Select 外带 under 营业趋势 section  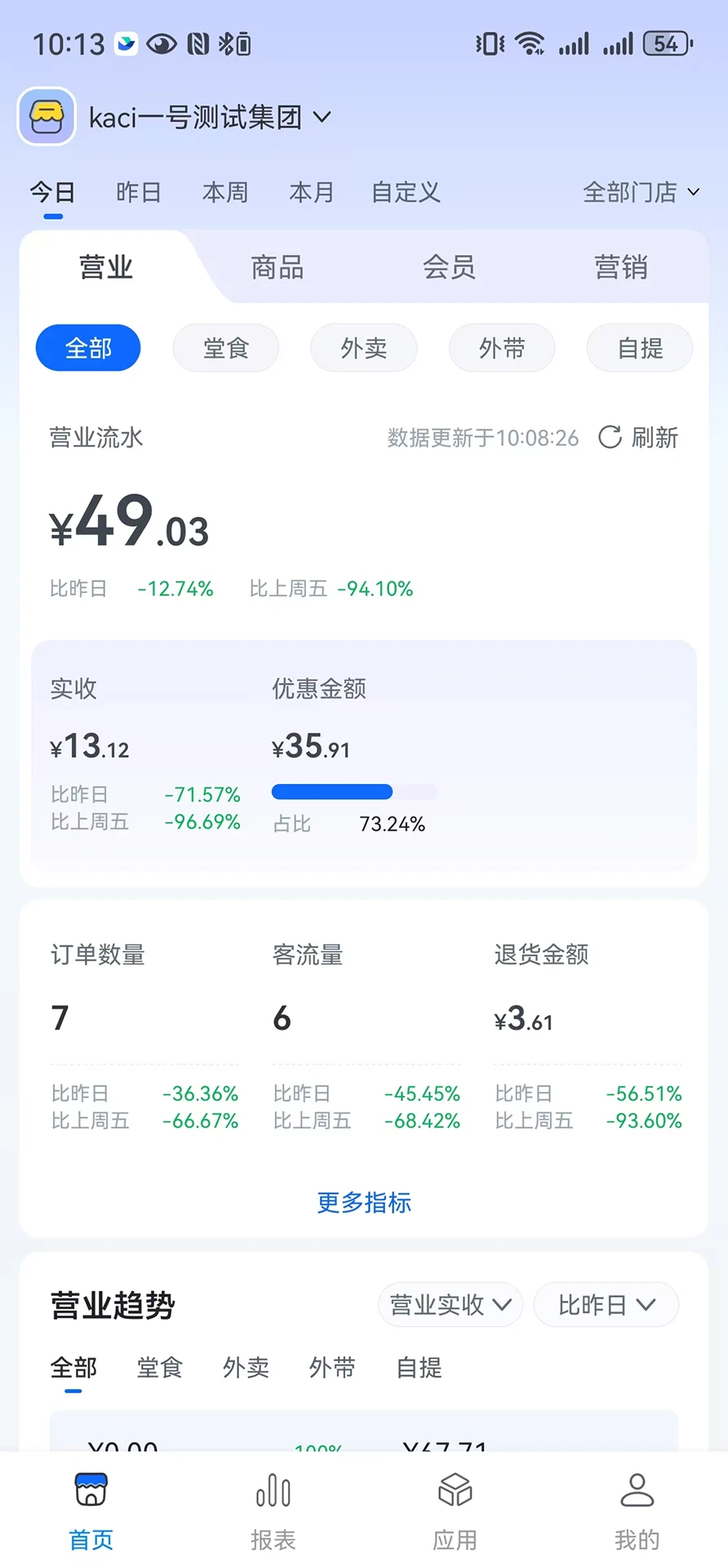tap(331, 1368)
